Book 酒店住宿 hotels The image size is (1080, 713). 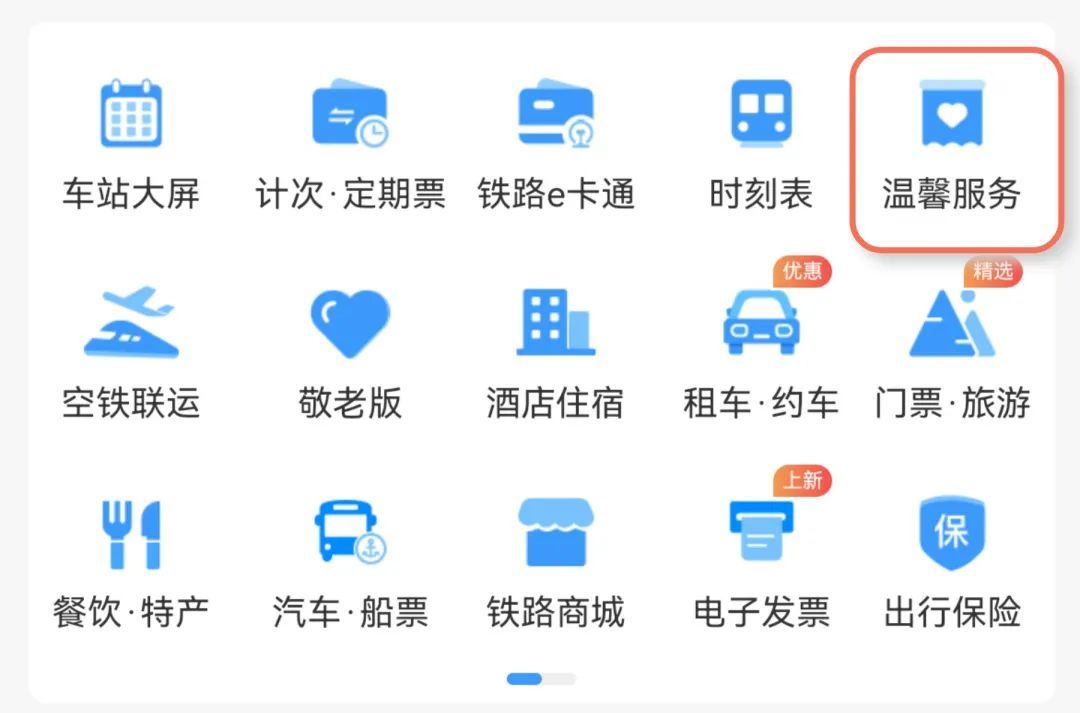(x=556, y=353)
